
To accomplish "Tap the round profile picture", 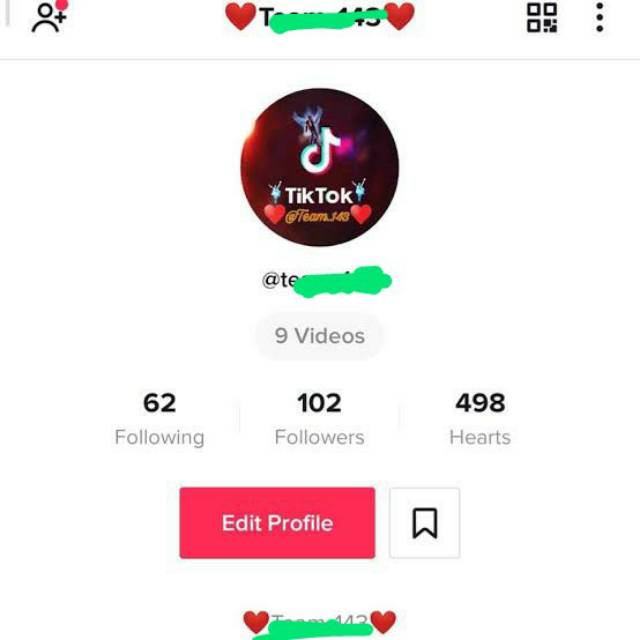I will (x=320, y=167).
